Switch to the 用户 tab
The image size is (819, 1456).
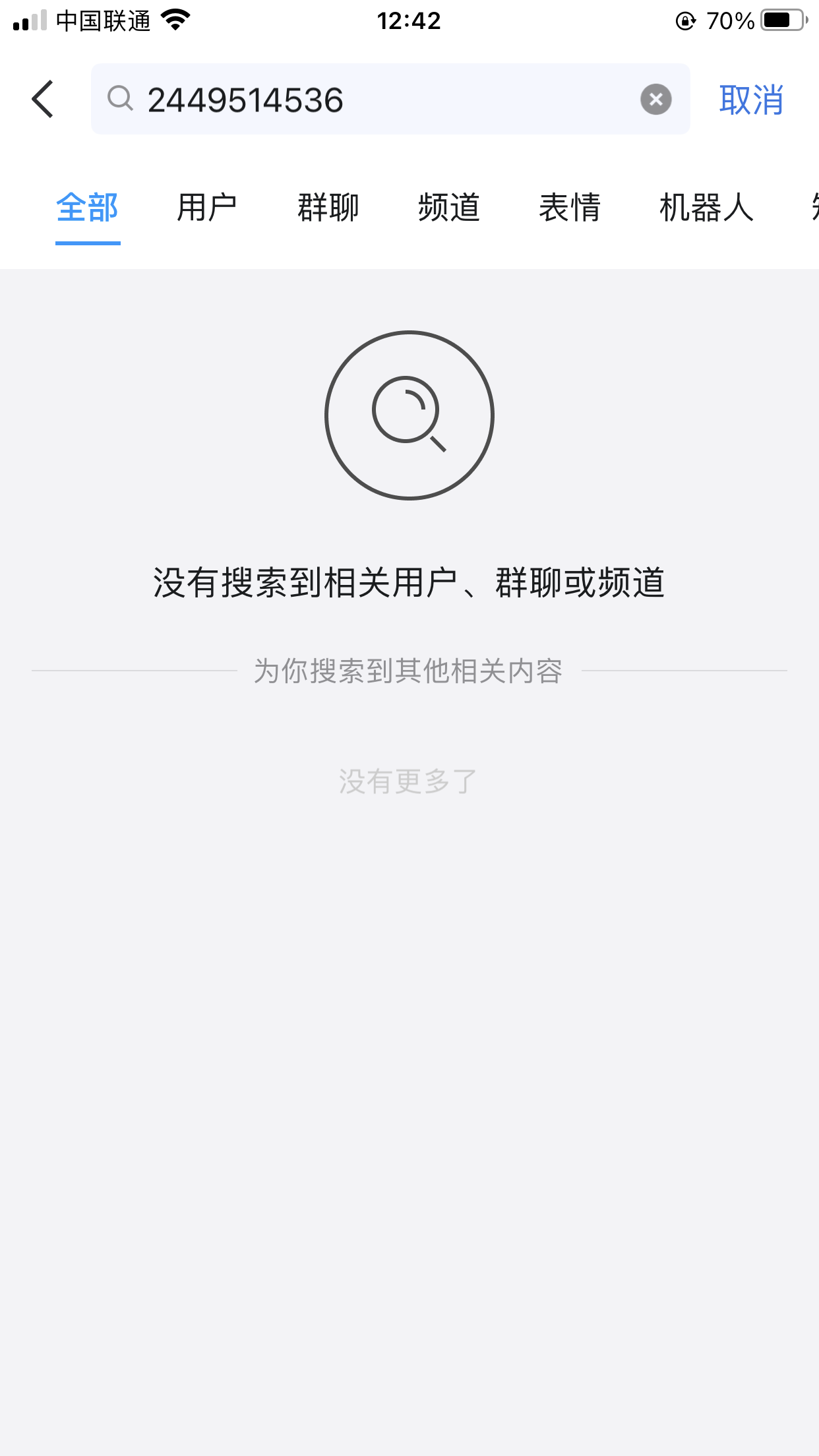point(207,208)
